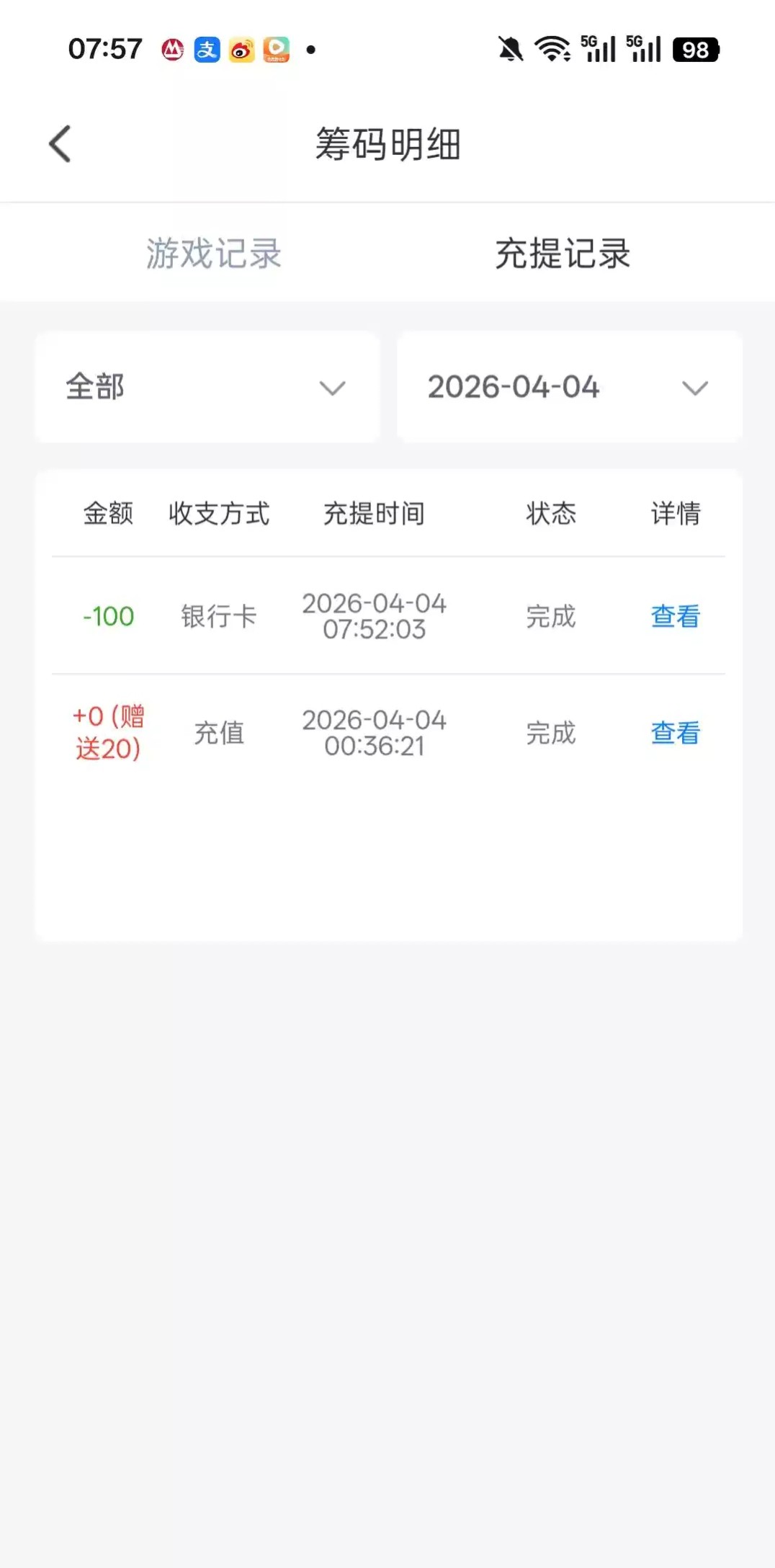Switch to the 游戏记录 tab
The width and height of the screenshot is (775, 1568).
(x=214, y=254)
